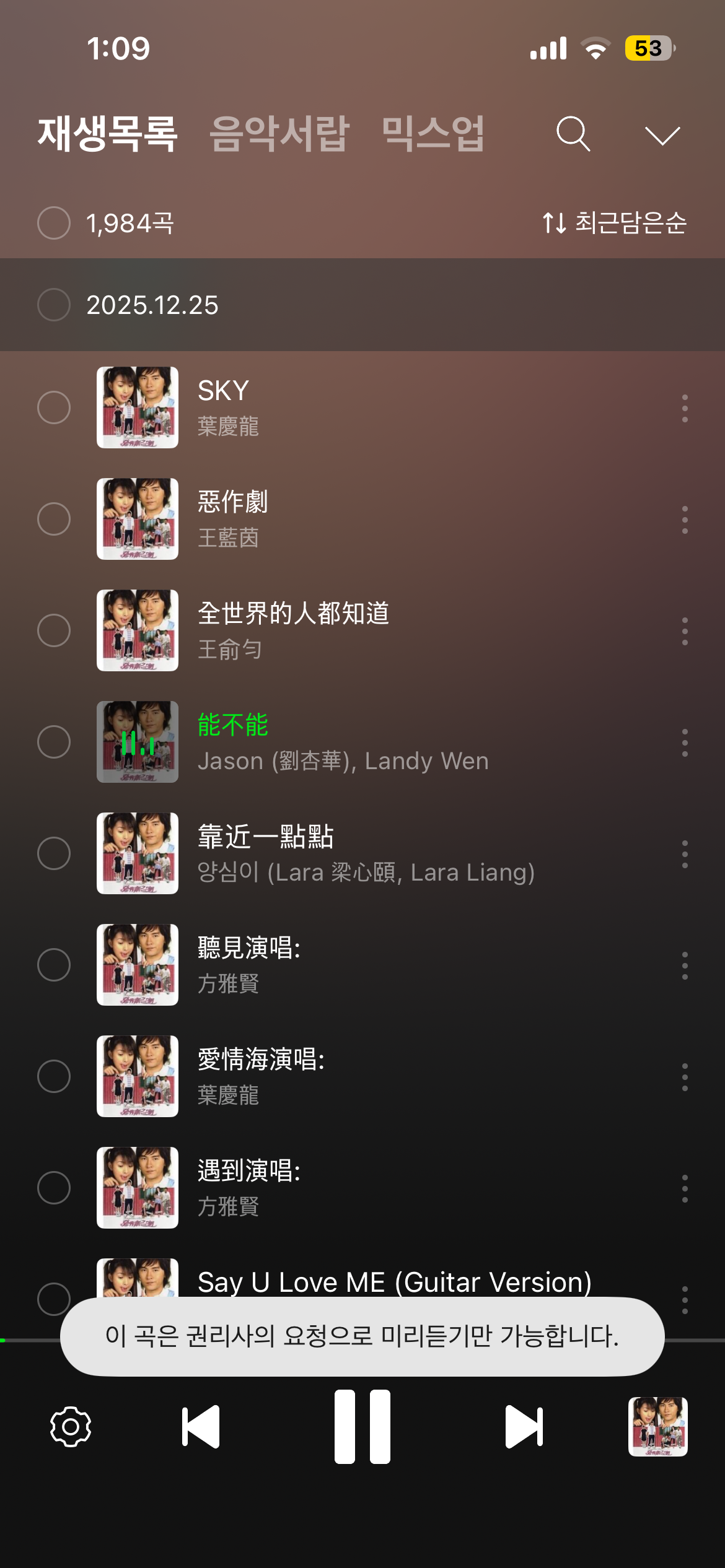Open the search magnifier icon
The image size is (725, 1568).
point(573,134)
